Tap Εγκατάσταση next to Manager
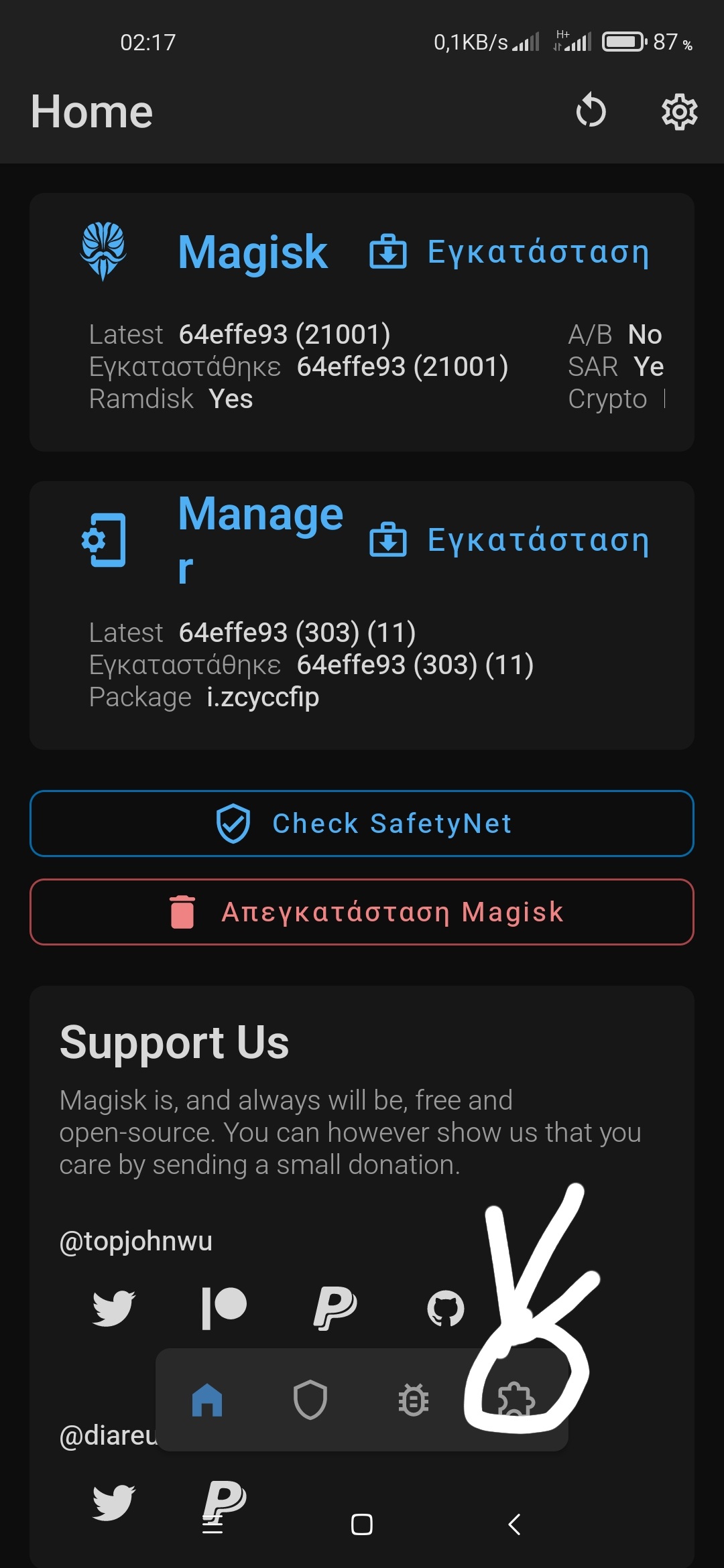This screenshot has height=1568, width=724. [509, 540]
